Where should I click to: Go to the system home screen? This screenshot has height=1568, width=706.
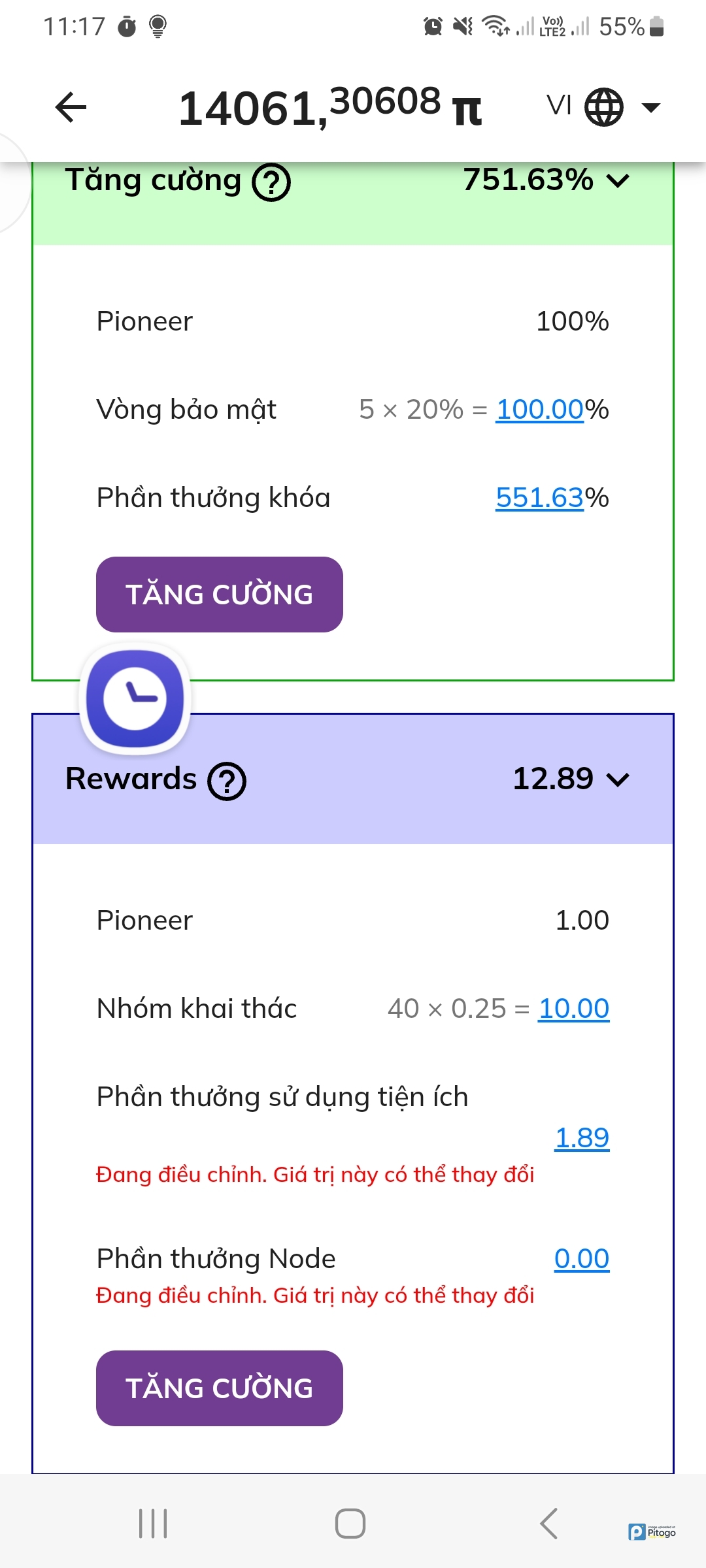350,1524
